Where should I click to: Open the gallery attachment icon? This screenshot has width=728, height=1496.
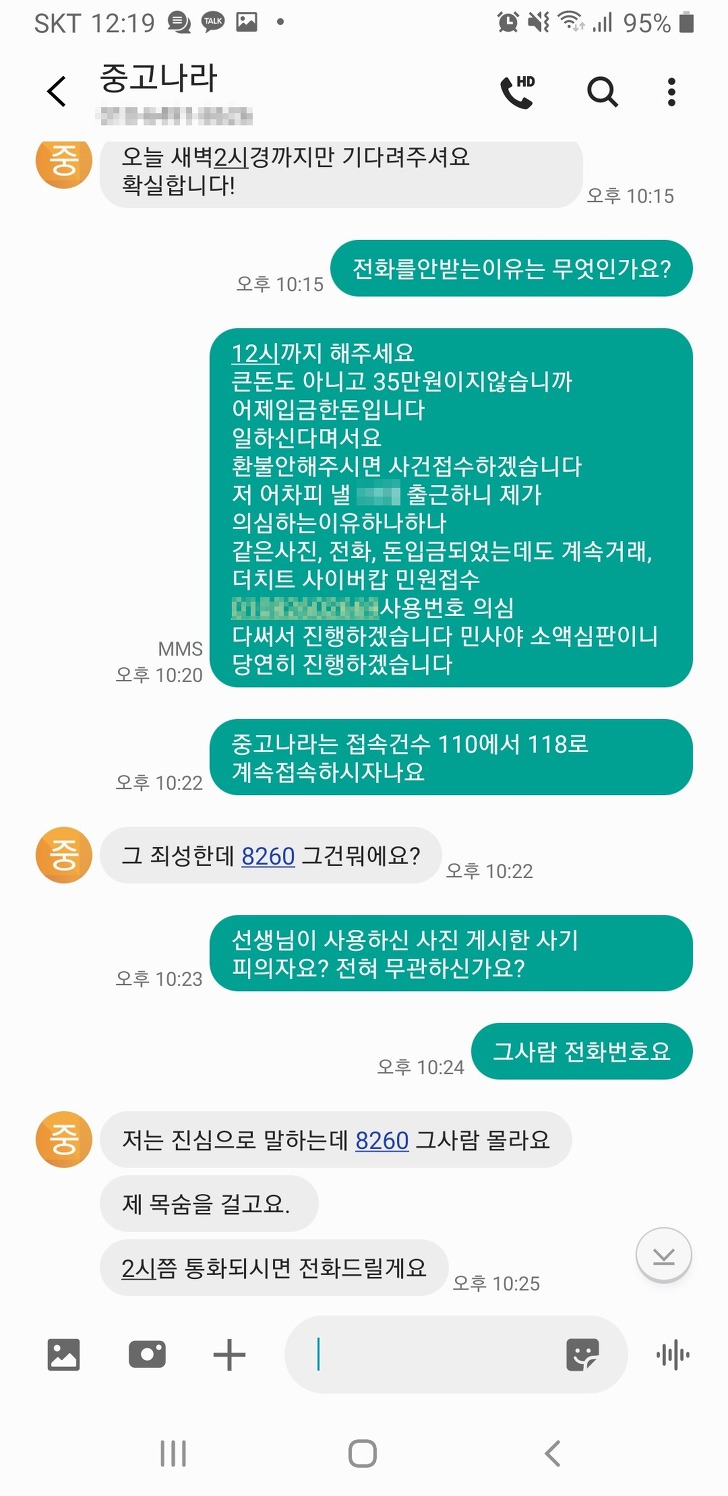63,1355
